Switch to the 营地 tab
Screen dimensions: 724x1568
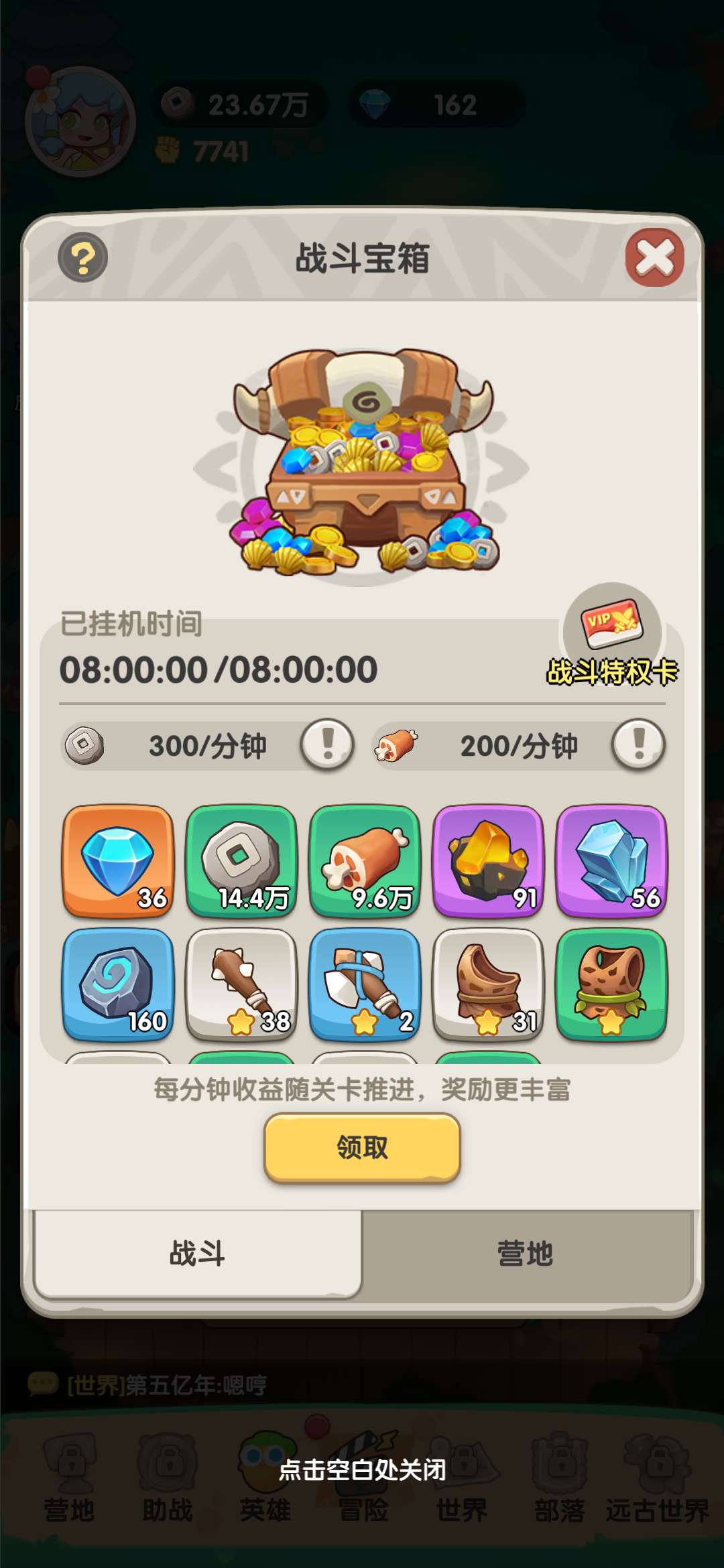click(x=526, y=1253)
